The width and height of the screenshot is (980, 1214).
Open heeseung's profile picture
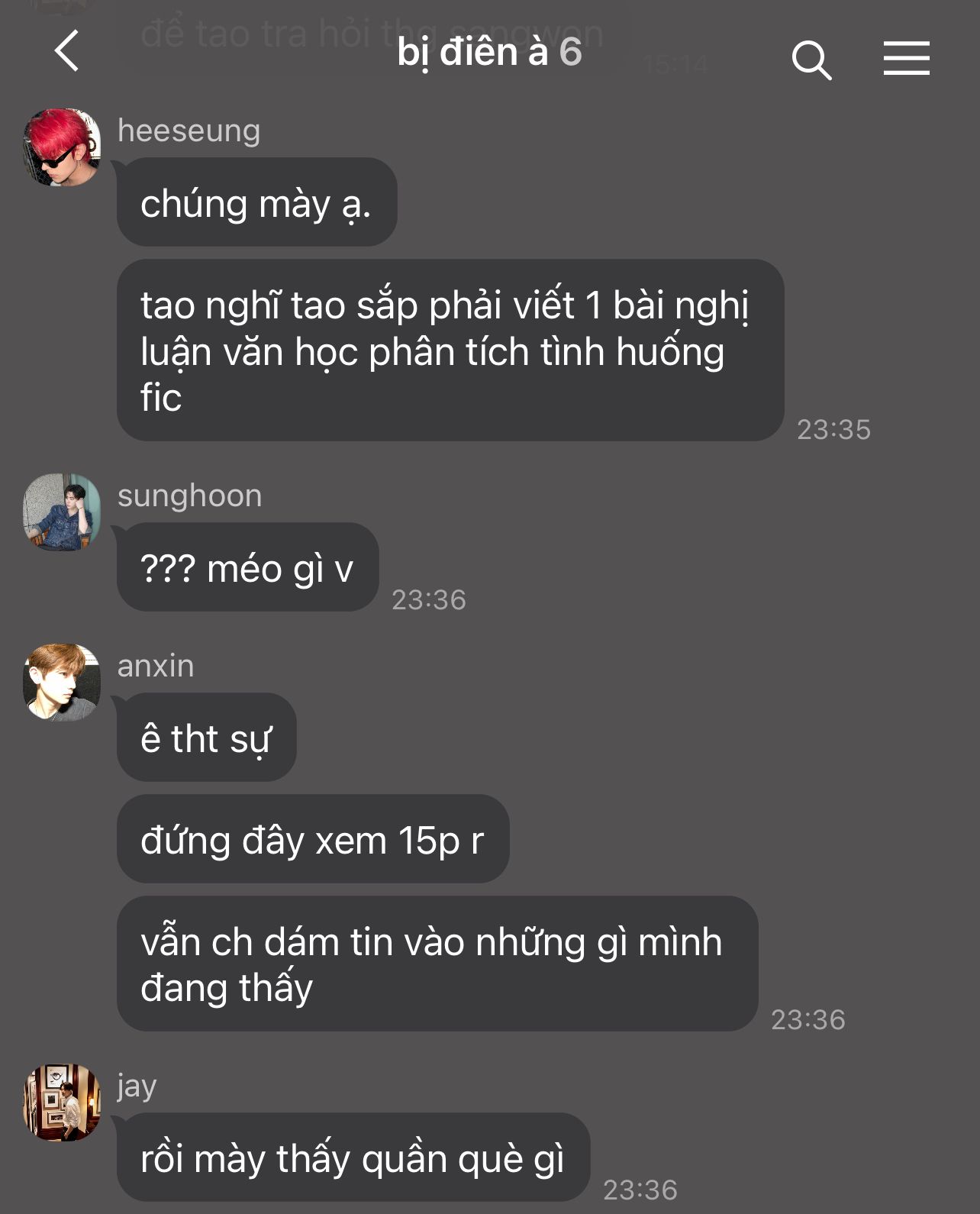click(62, 147)
